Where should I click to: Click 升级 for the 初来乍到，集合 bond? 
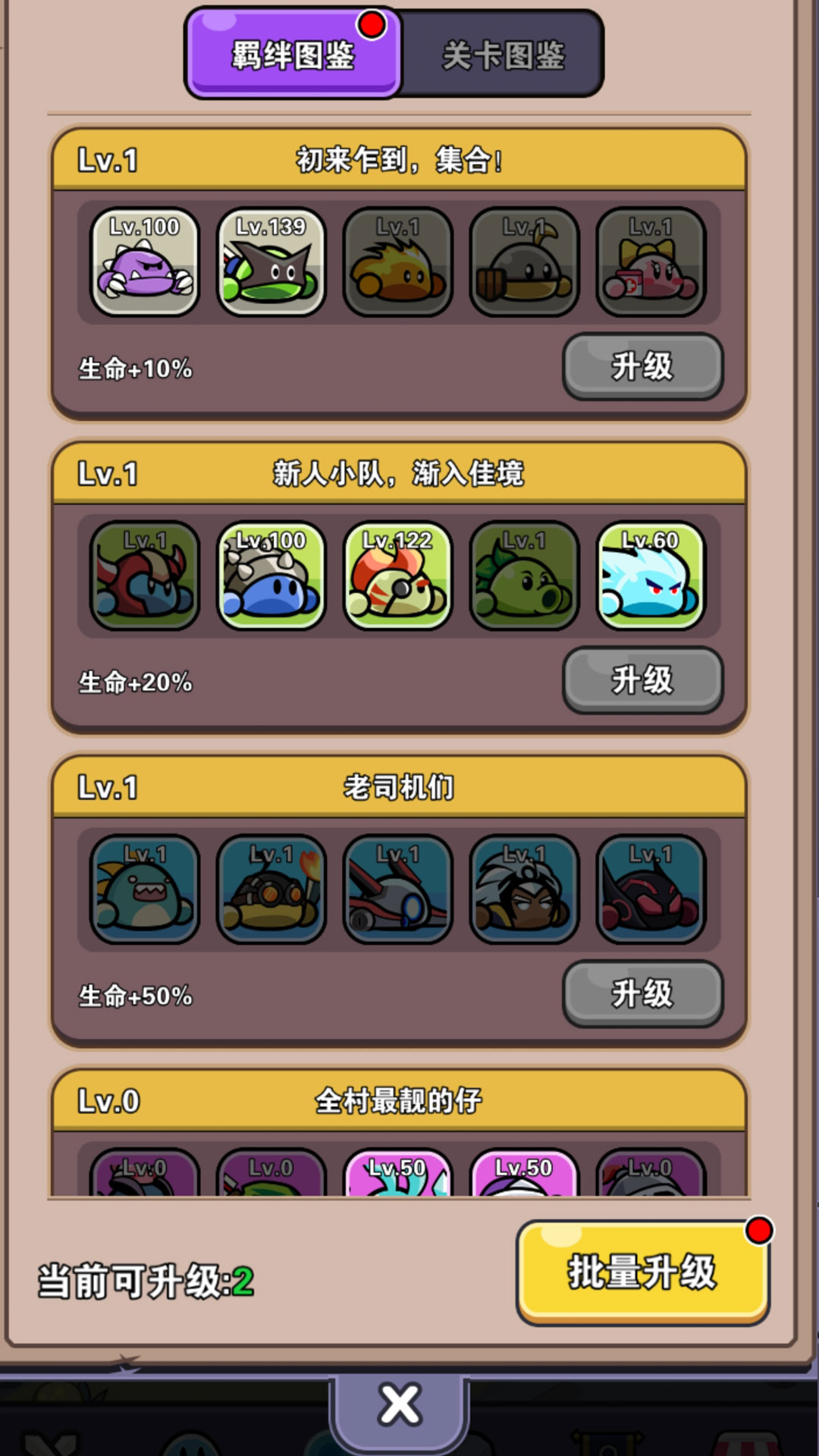coord(643,365)
